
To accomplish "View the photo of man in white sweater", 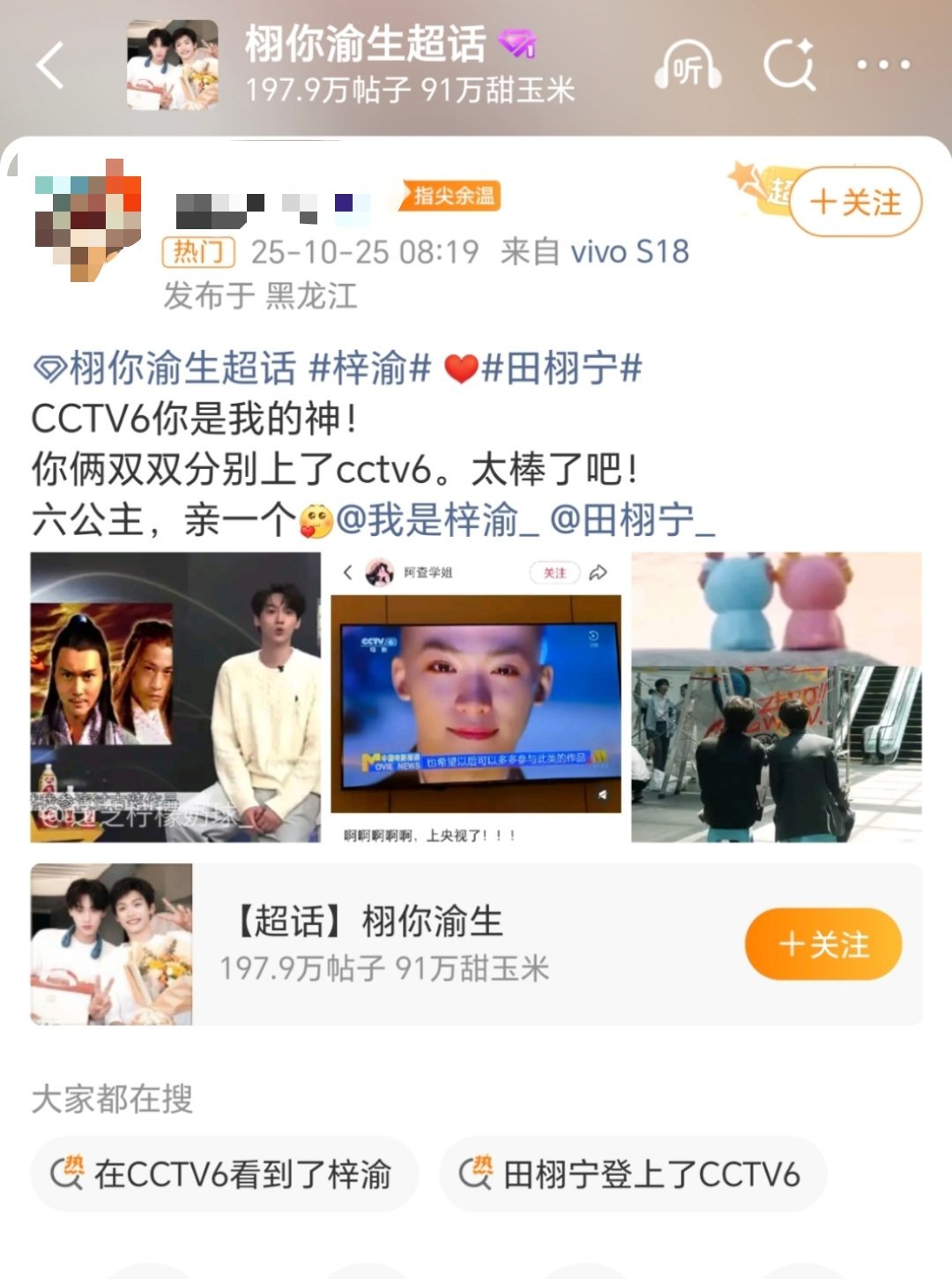I will point(175,697).
